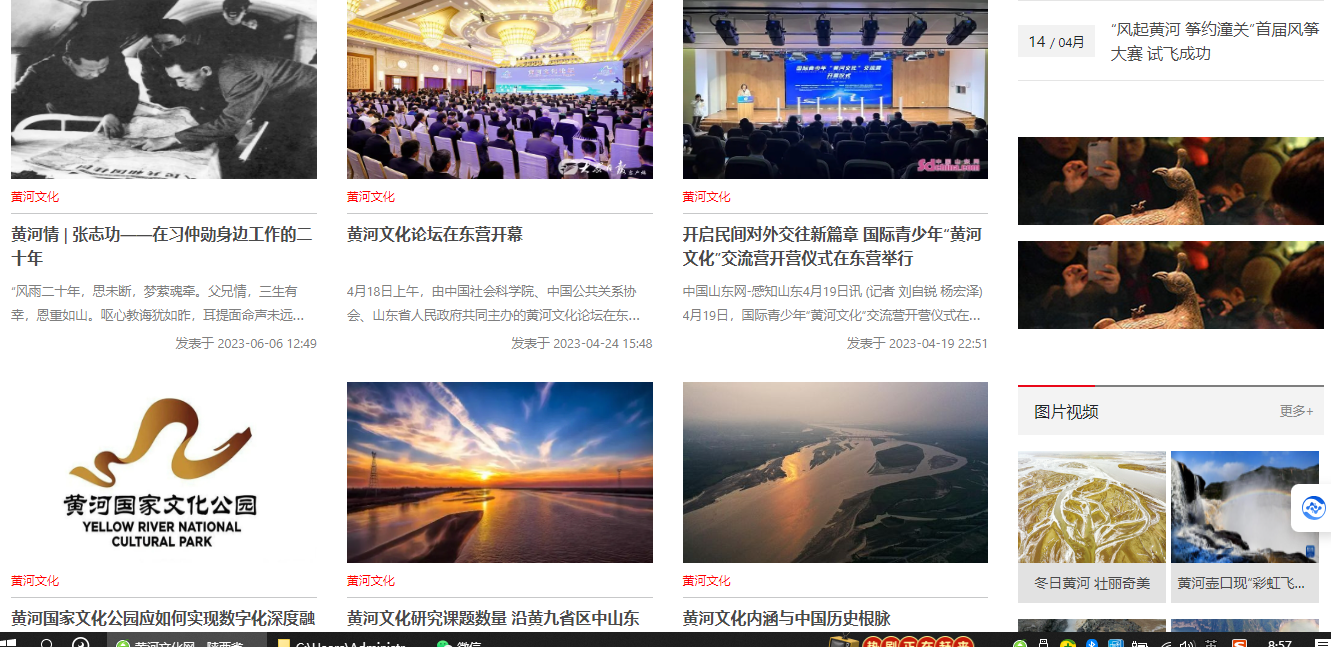This screenshot has width=1331, height=647.
Task: Open 黄河文化内涵与中国历史根脉 article
Action: click(x=786, y=618)
